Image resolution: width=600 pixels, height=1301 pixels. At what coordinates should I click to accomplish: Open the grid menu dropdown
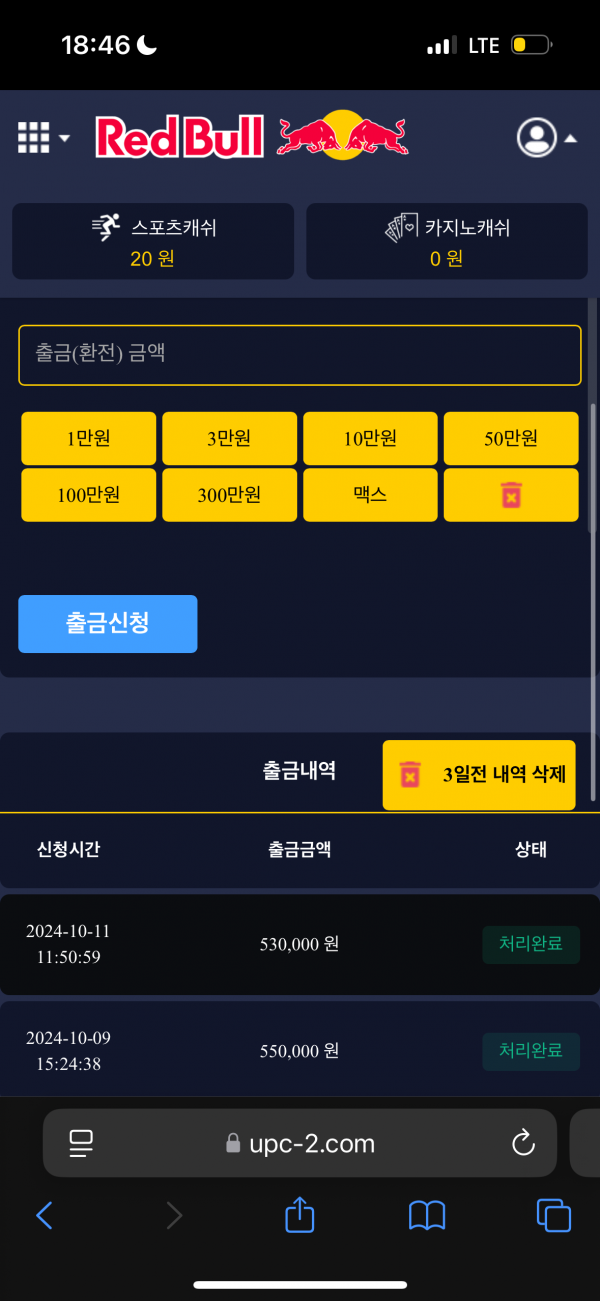[43, 137]
